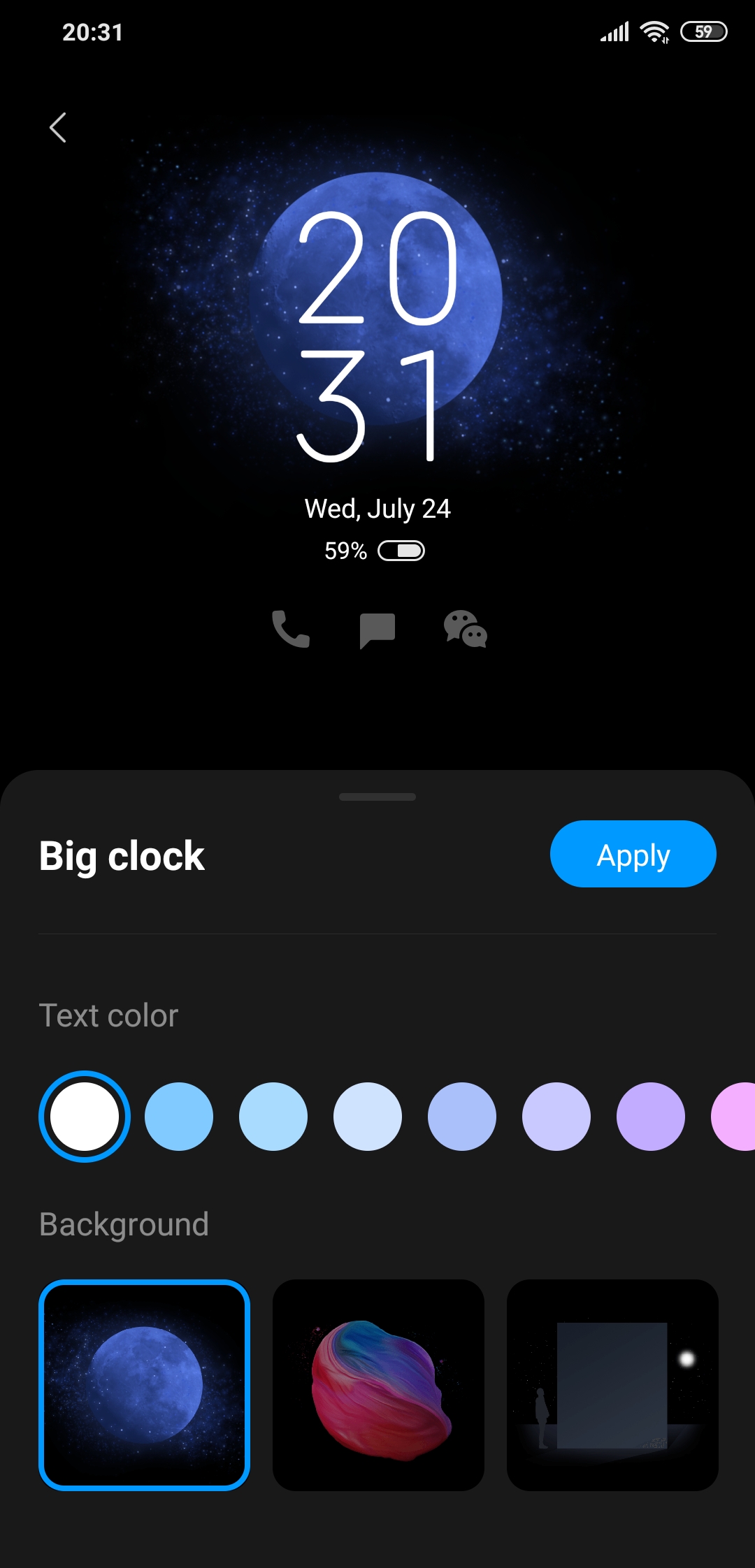Choose the blue moon background

(x=145, y=1385)
